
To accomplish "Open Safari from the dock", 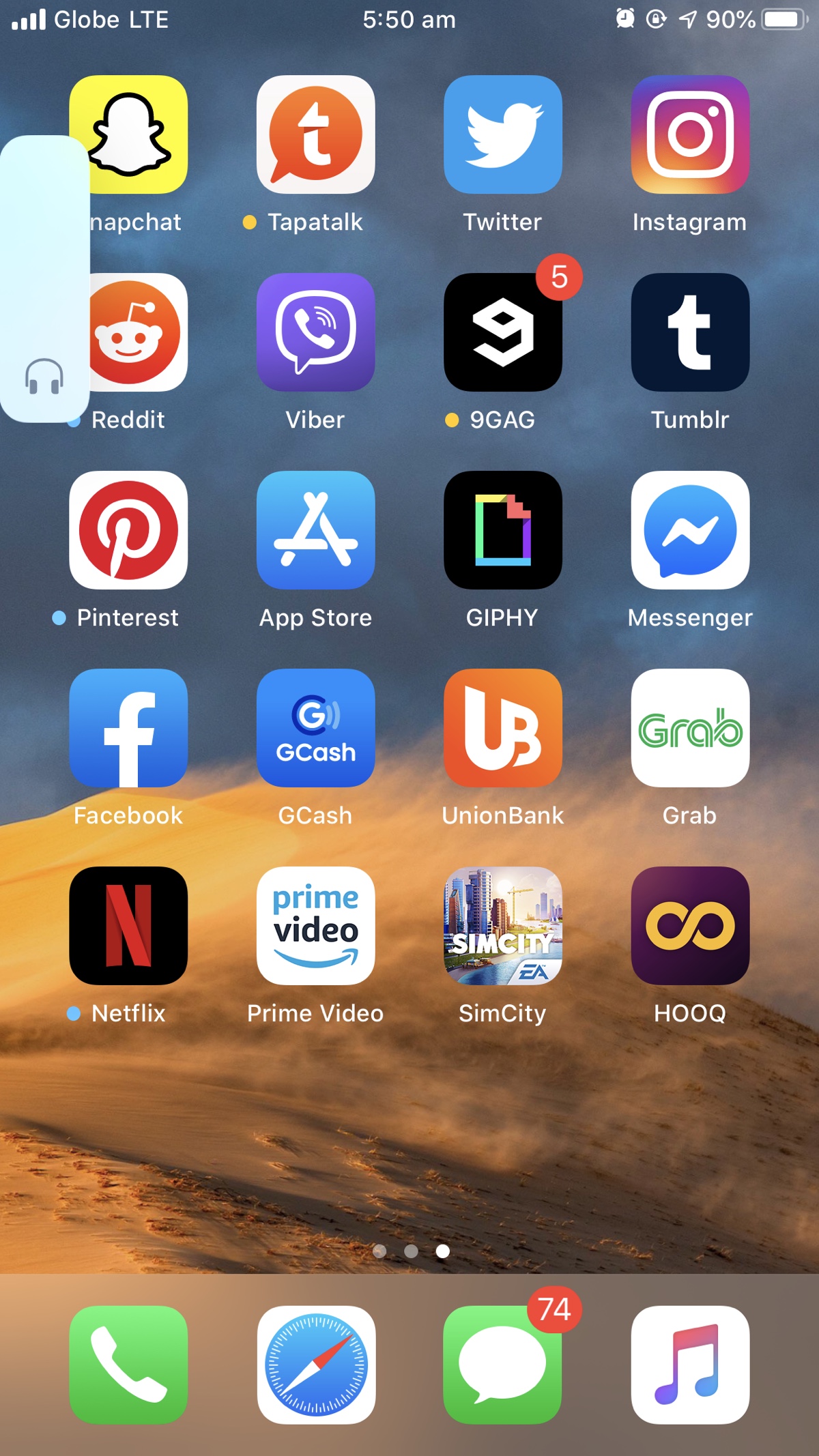I will pyautogui.click(x=315, y=1365).
